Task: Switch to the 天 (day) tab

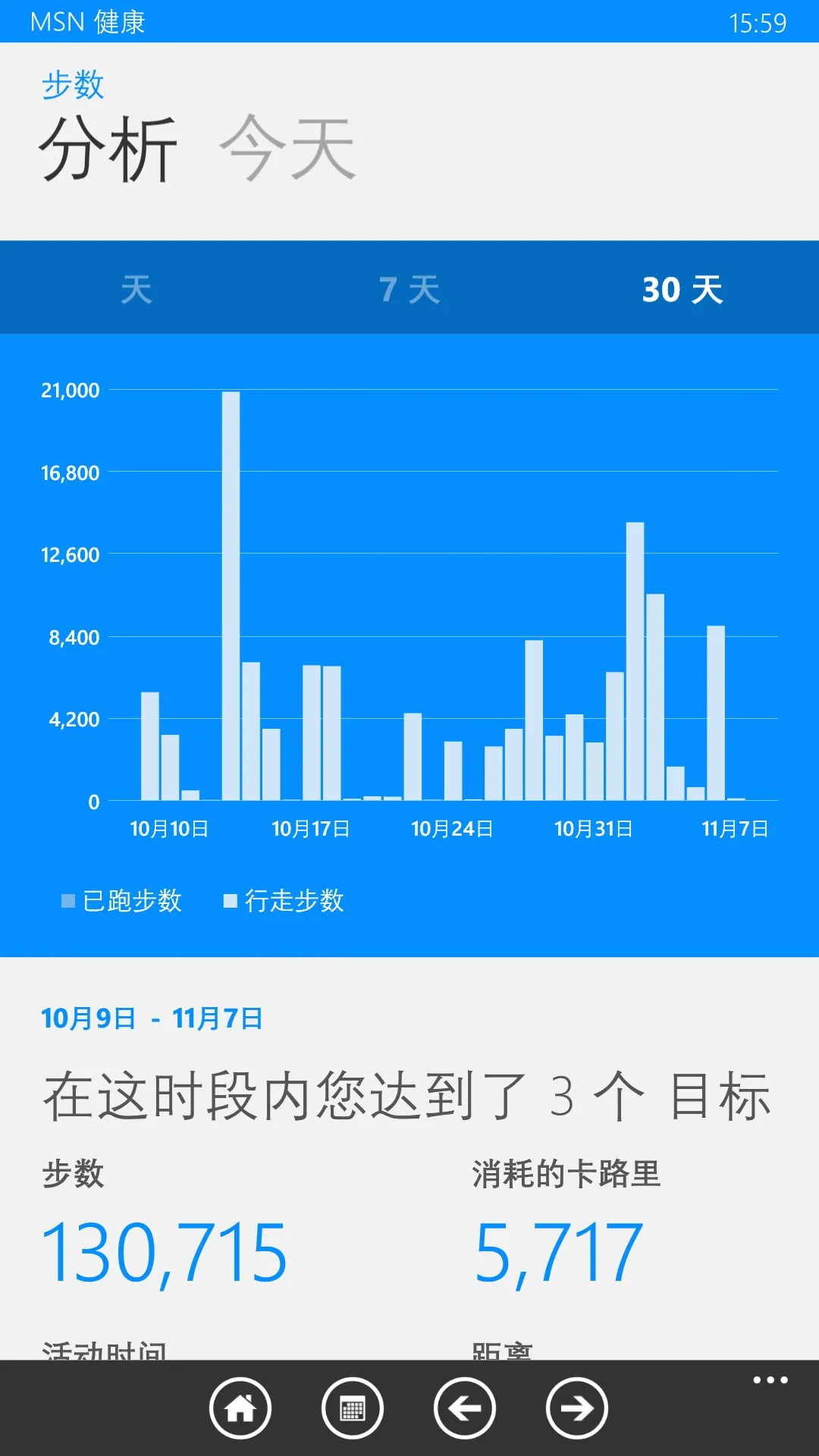Action: [136, 289]
